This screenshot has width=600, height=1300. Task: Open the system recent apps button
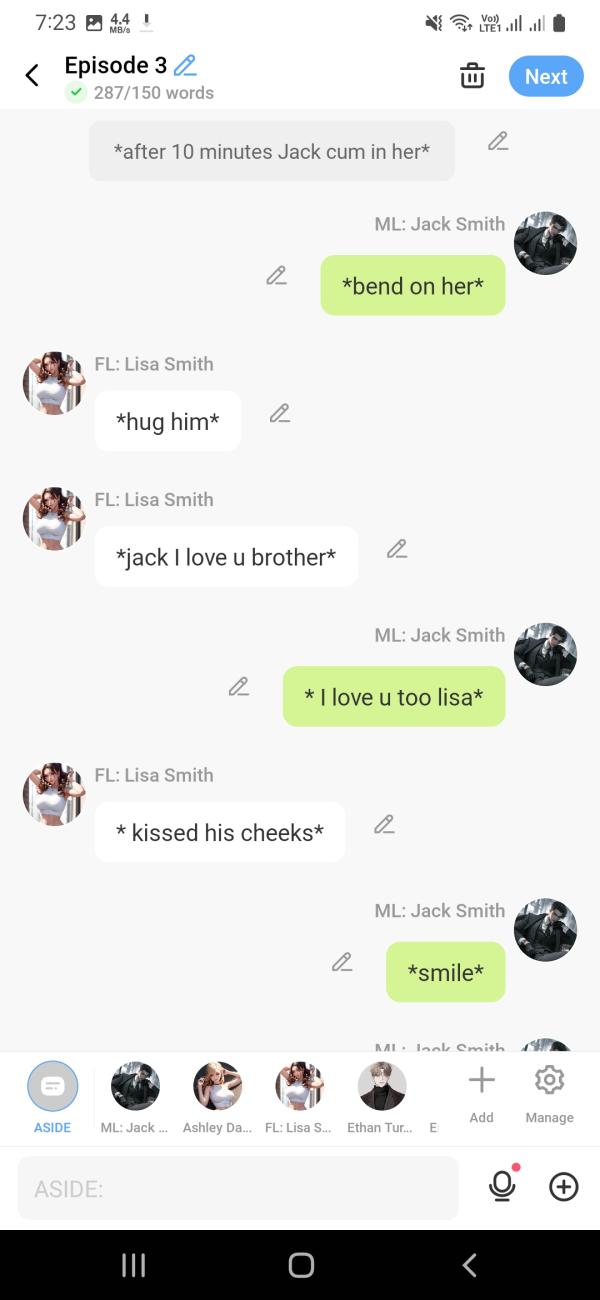click(x=133, y=1265)
